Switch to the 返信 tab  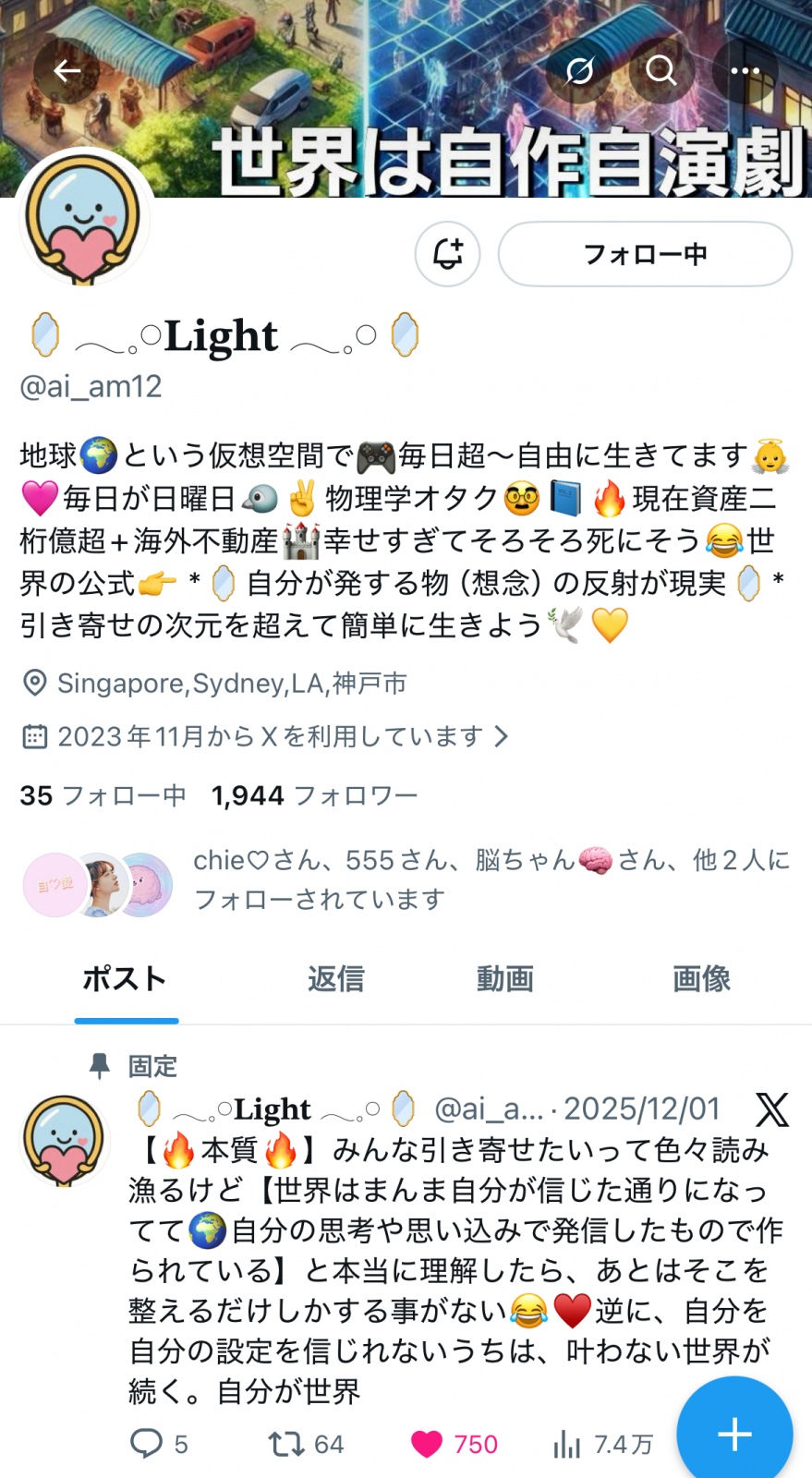tap(335, 979)
